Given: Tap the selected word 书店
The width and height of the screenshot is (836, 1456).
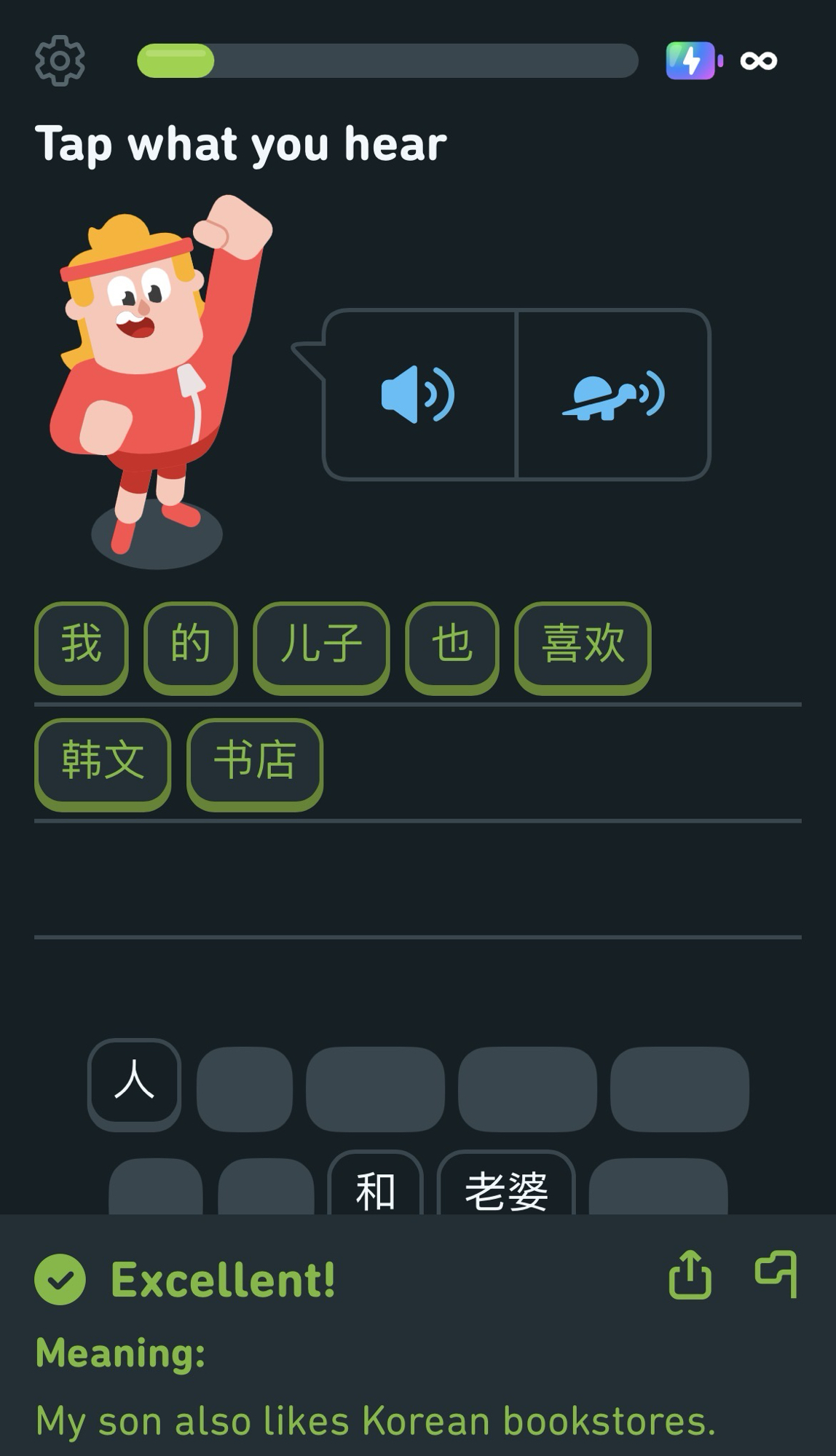Looking at the screenshot, I should [x=255, y=761].
